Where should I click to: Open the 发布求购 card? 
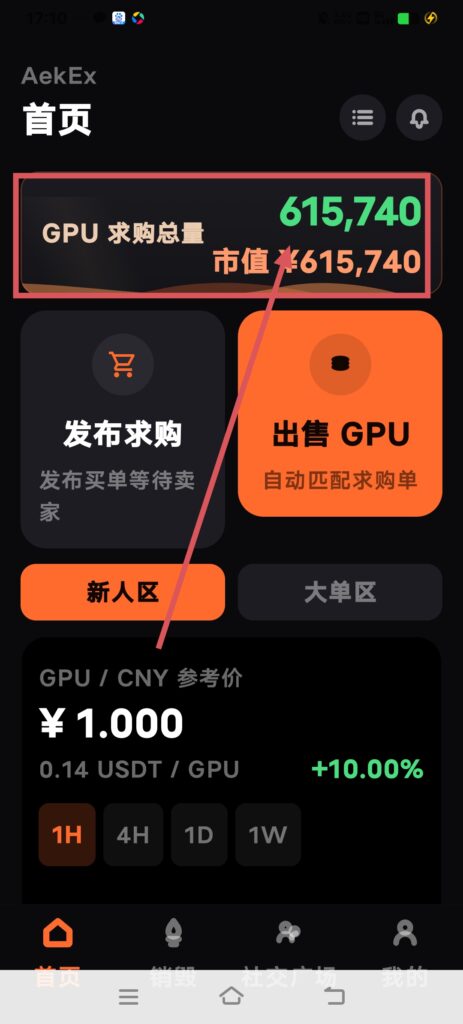coord(123,429)
